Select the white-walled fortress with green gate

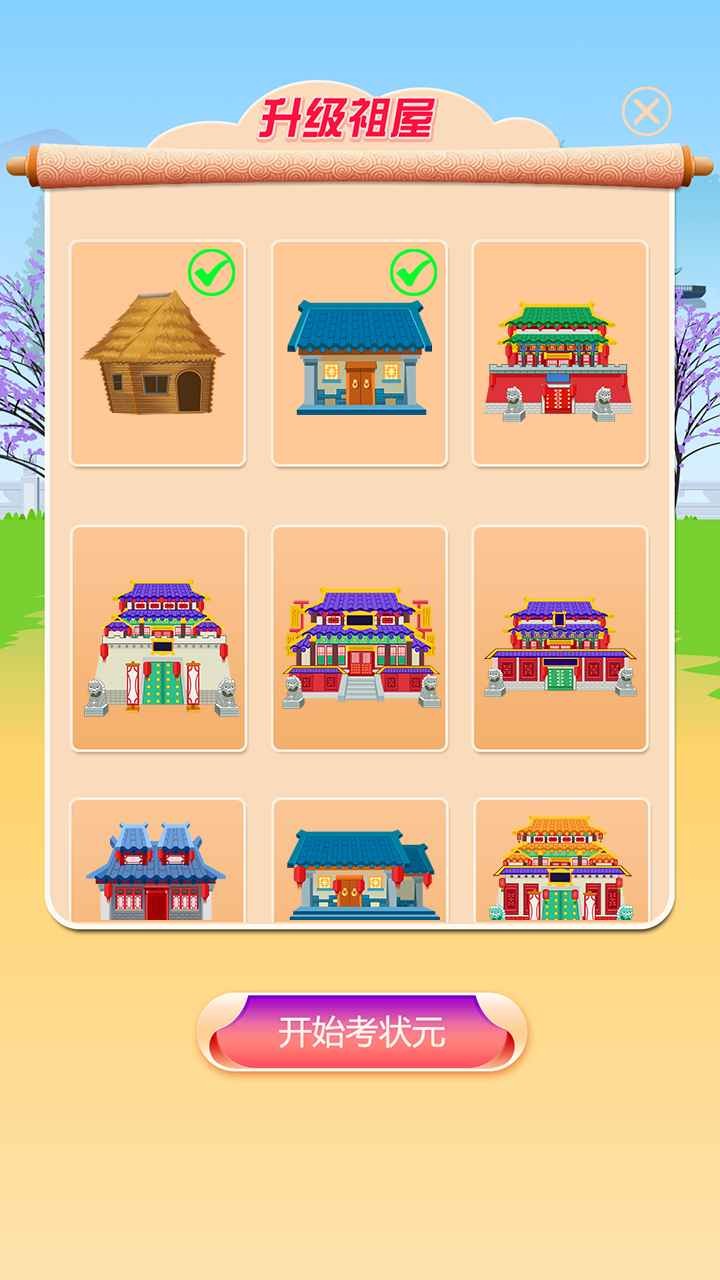click(x=159, y=638)
